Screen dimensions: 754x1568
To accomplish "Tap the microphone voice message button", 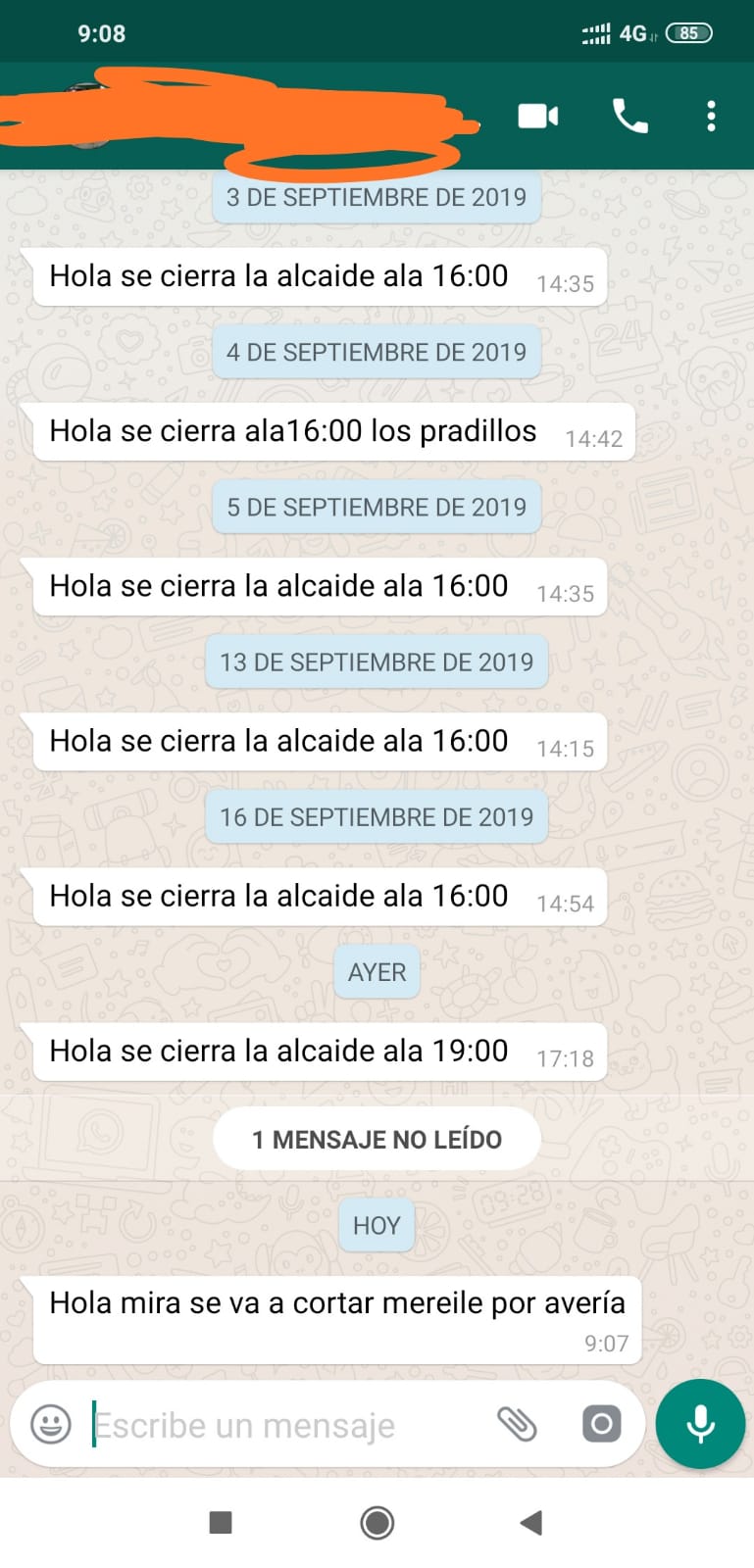I will (700, 1424).
